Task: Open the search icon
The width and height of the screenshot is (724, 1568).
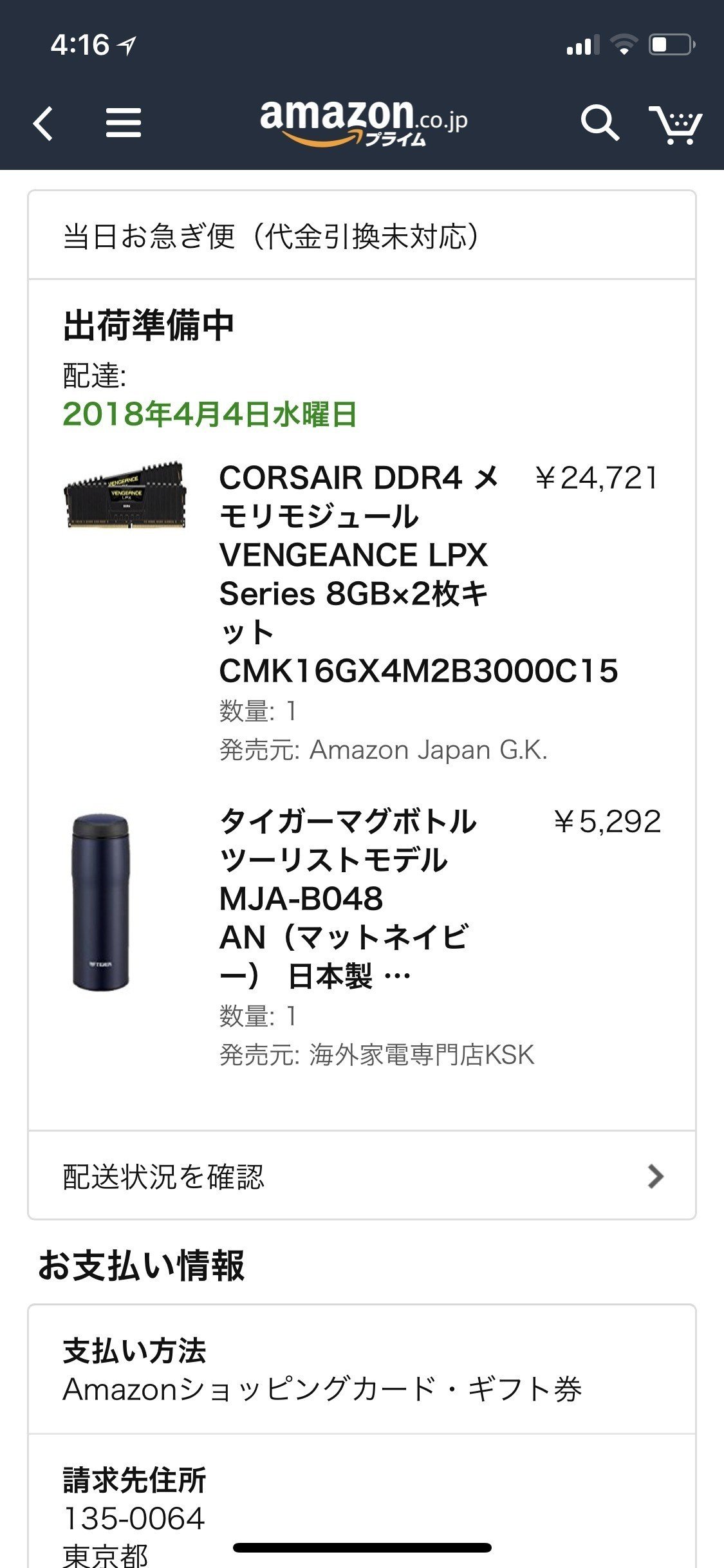Action: [x=599, y=122]
